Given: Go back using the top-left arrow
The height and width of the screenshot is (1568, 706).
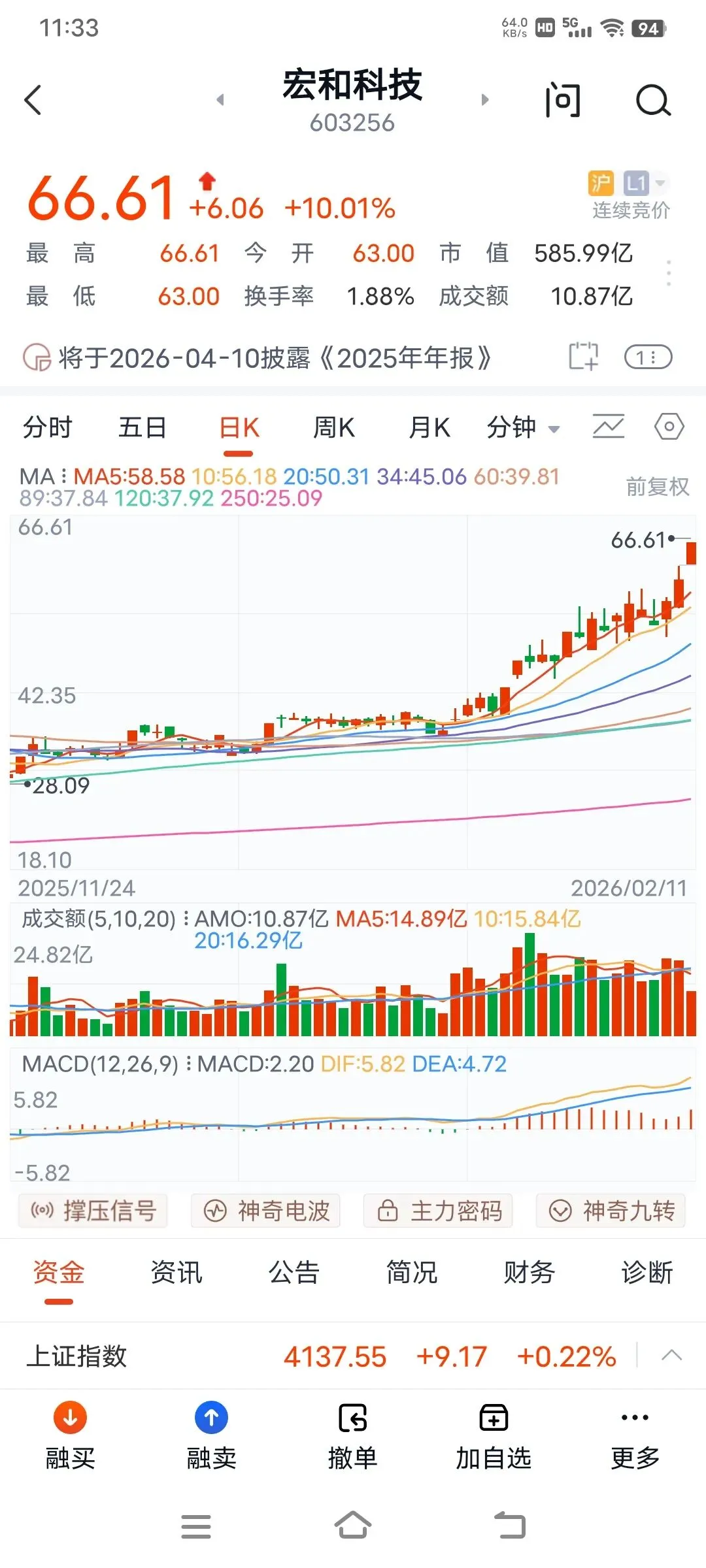Looking at the screenshot, I should click(33, 100).
